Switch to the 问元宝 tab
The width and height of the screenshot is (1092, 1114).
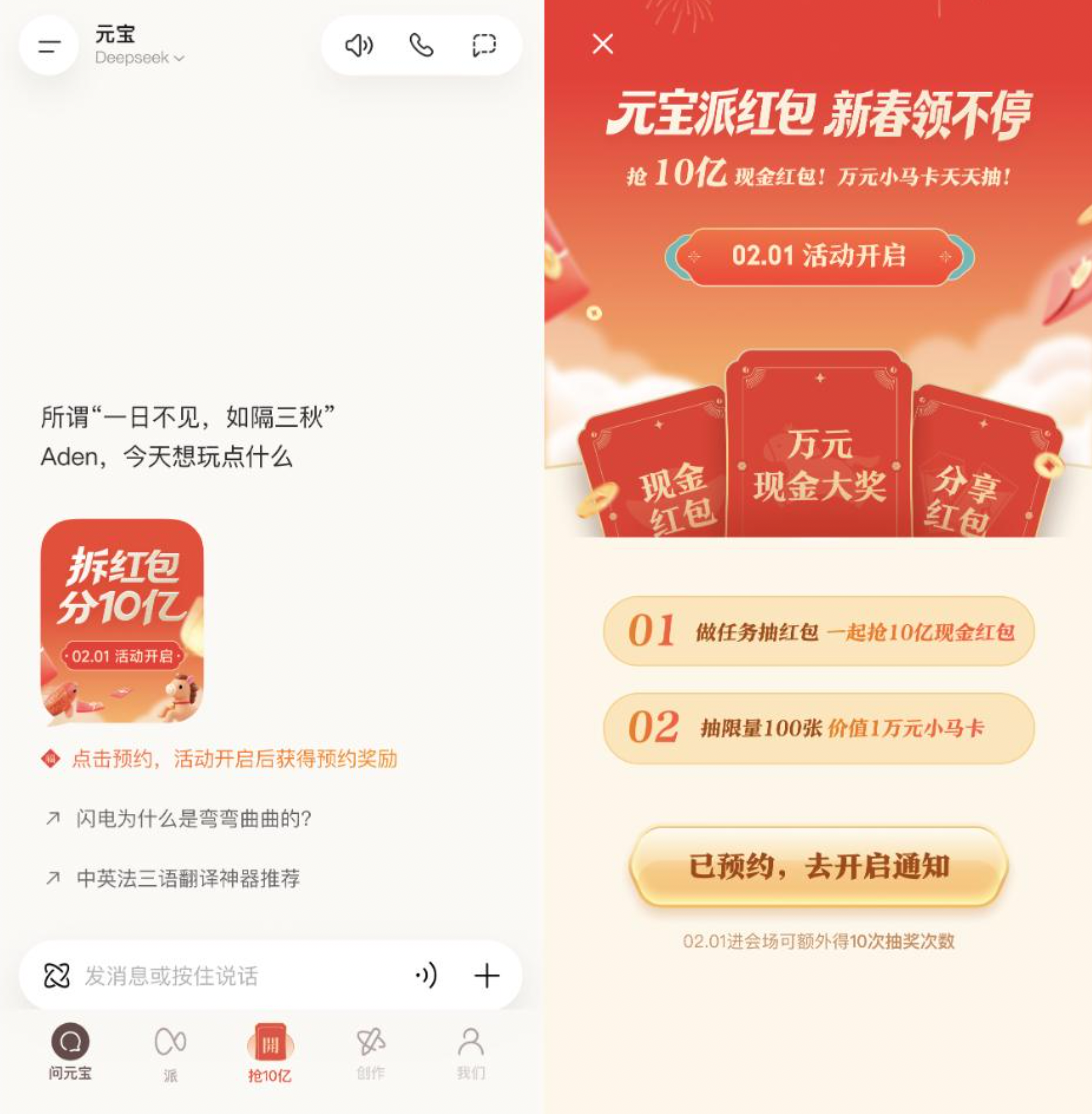click(x=70, y=1051)
